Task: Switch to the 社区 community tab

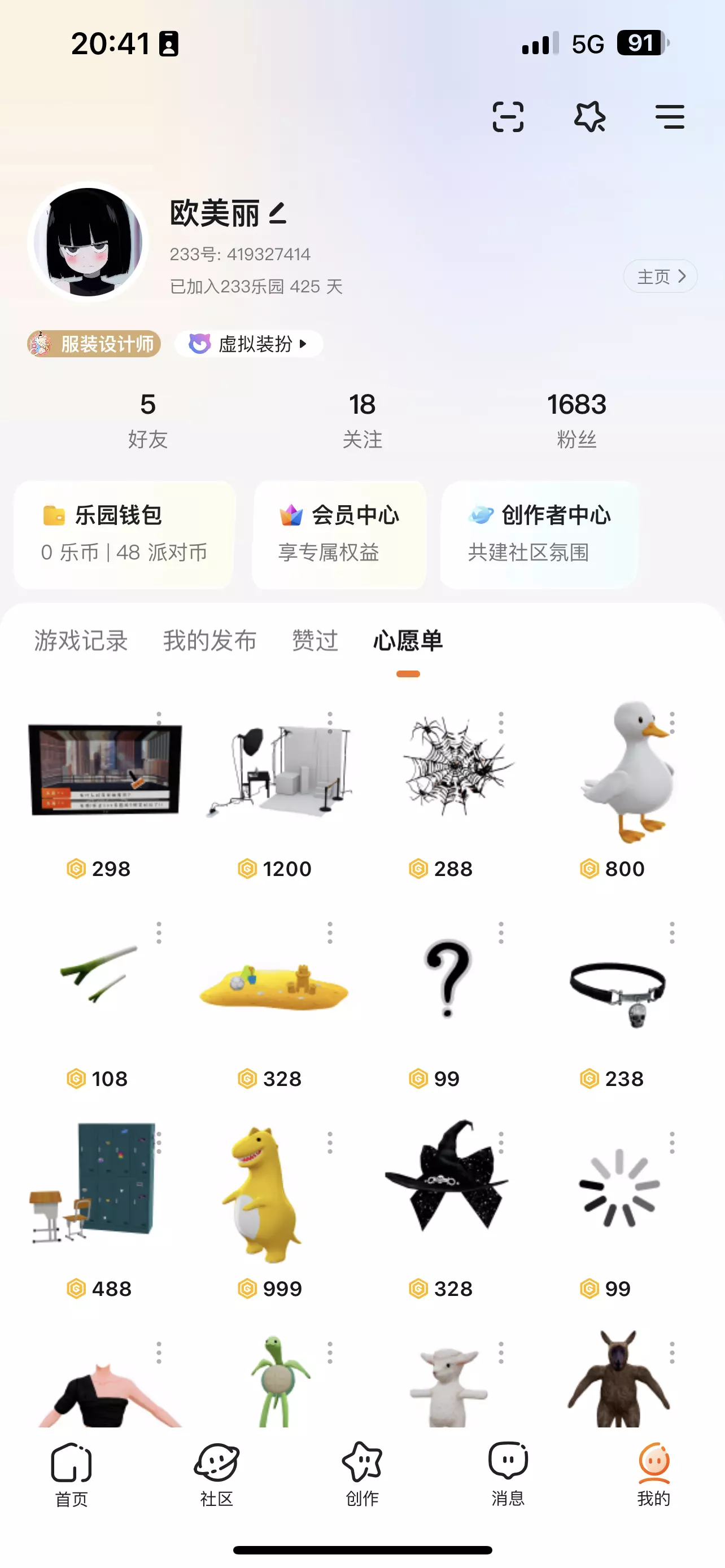Action: 217,1473
